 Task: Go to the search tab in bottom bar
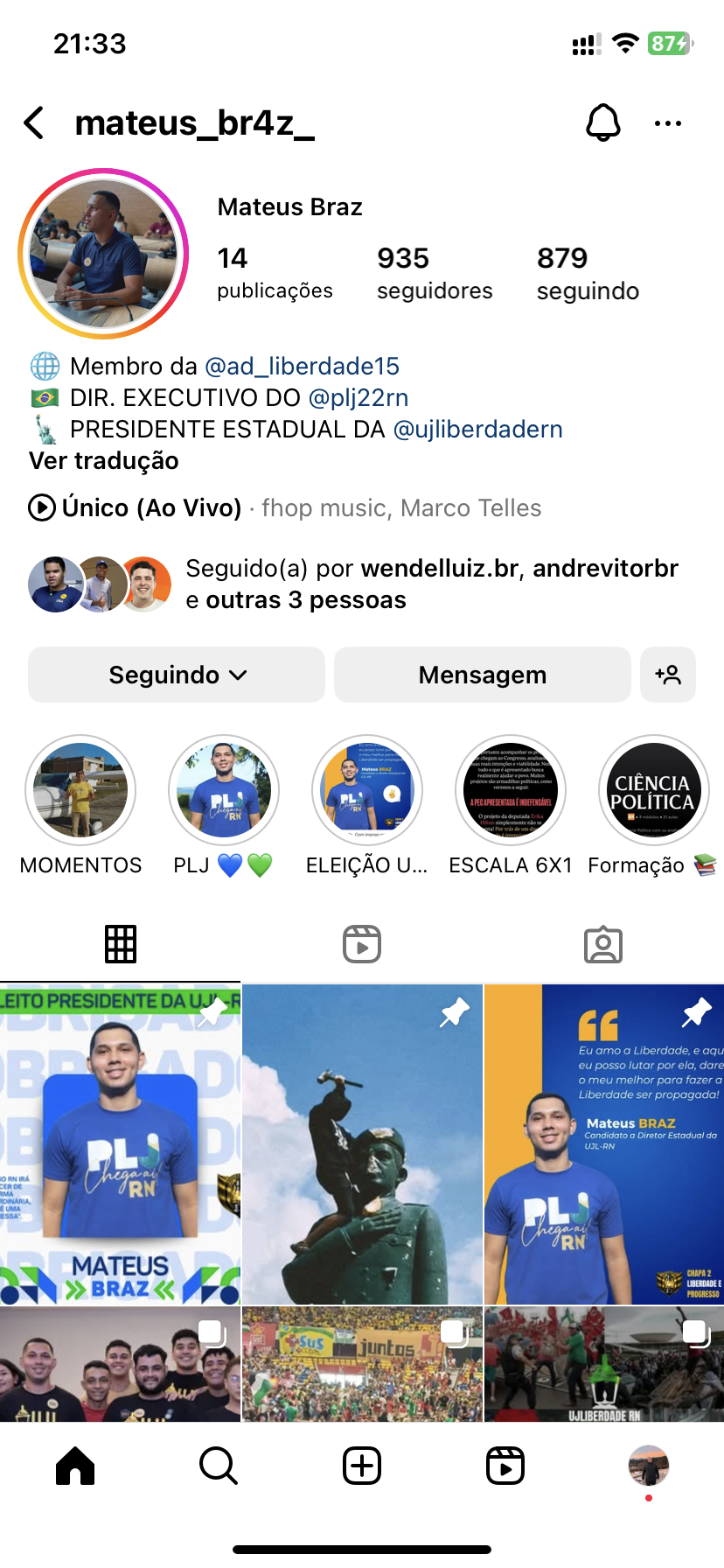coord(219,1466)
